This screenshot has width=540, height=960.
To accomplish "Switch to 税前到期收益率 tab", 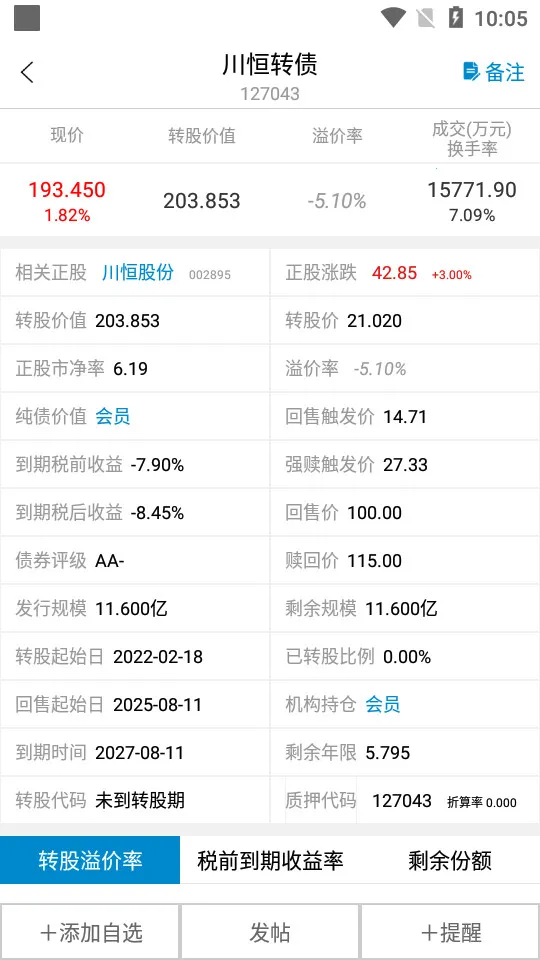I will [x=270, y=860].
